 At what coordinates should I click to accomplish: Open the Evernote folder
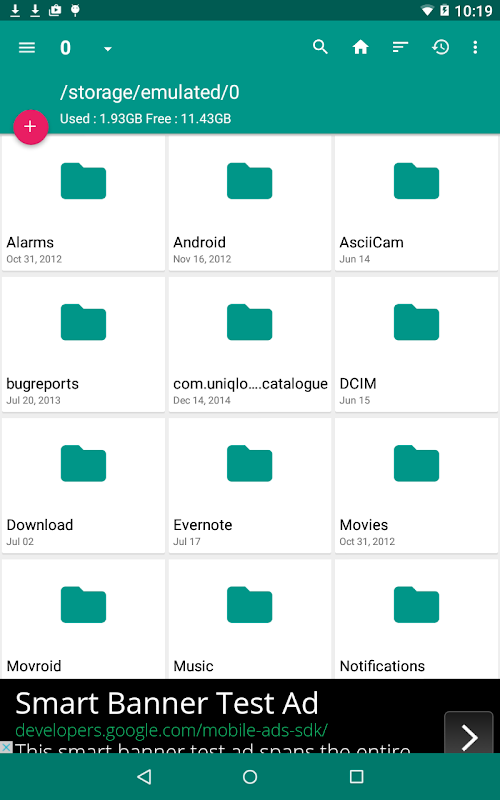pos(249,486)
